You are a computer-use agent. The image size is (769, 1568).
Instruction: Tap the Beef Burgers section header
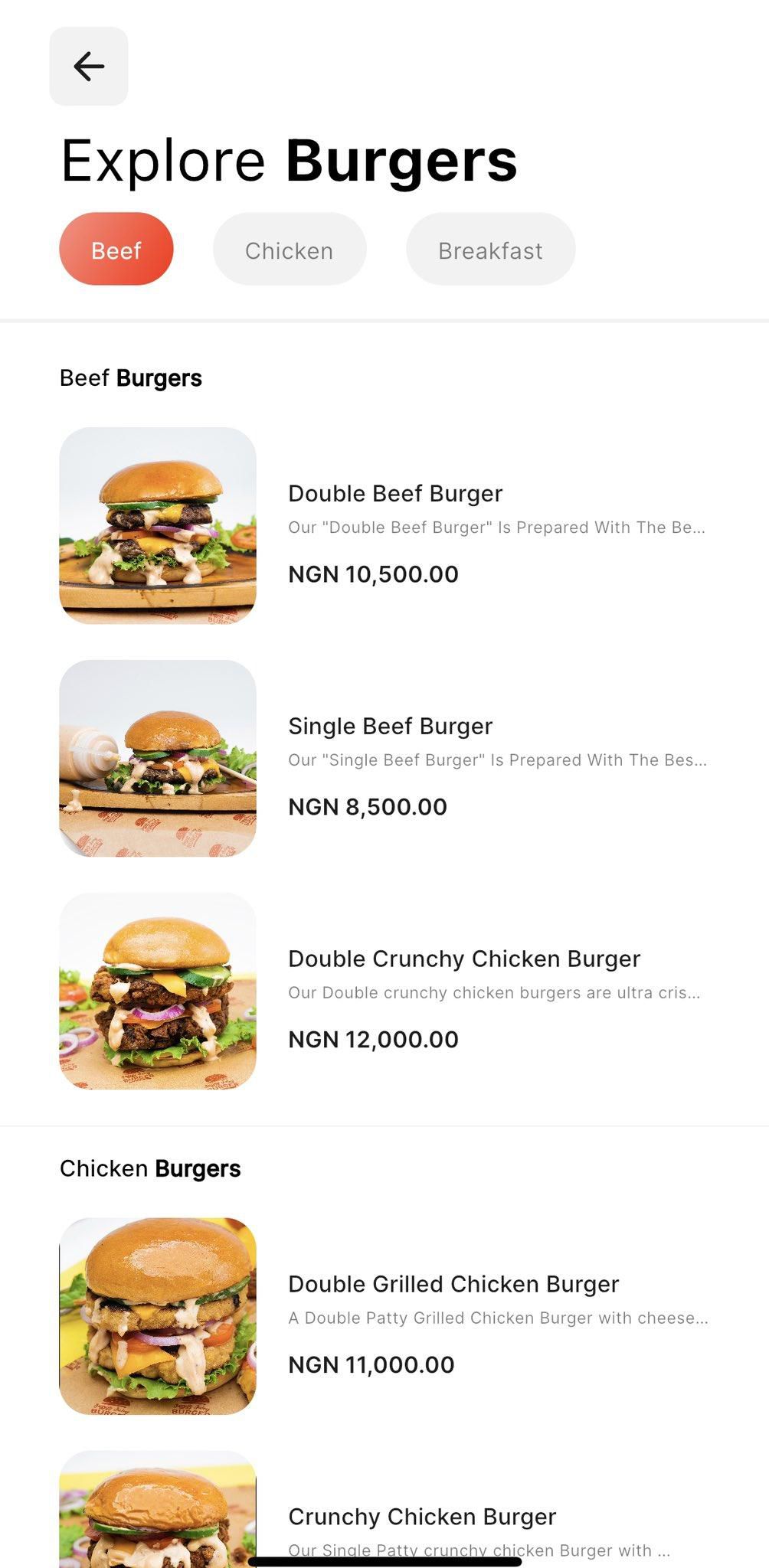(131, 377)
